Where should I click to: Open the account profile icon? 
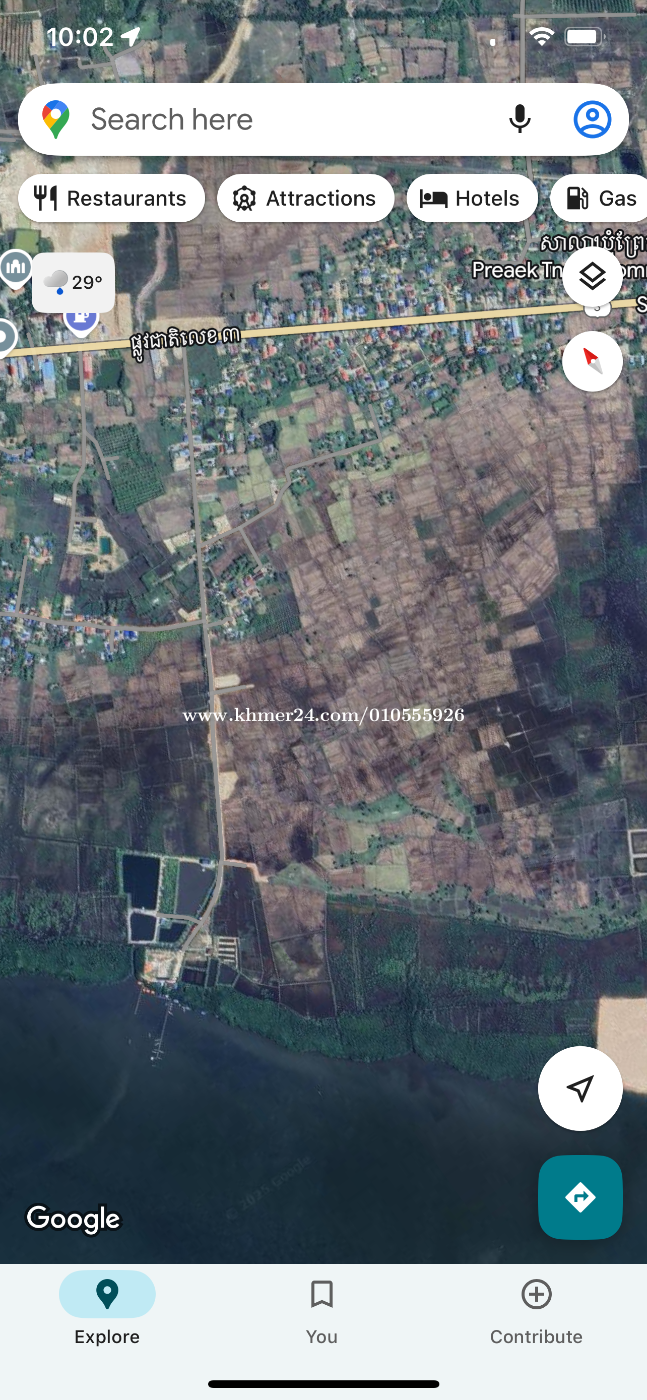[x=592, y=119]
